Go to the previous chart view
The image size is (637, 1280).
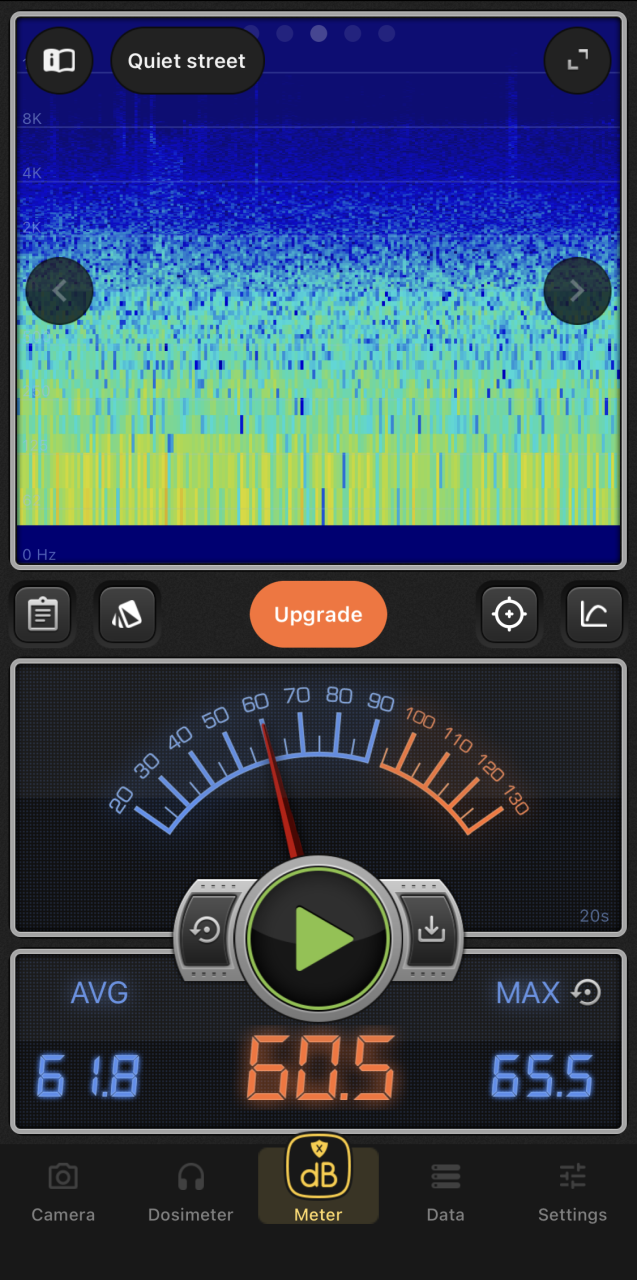pyautogui.click(x=59, y=291)
